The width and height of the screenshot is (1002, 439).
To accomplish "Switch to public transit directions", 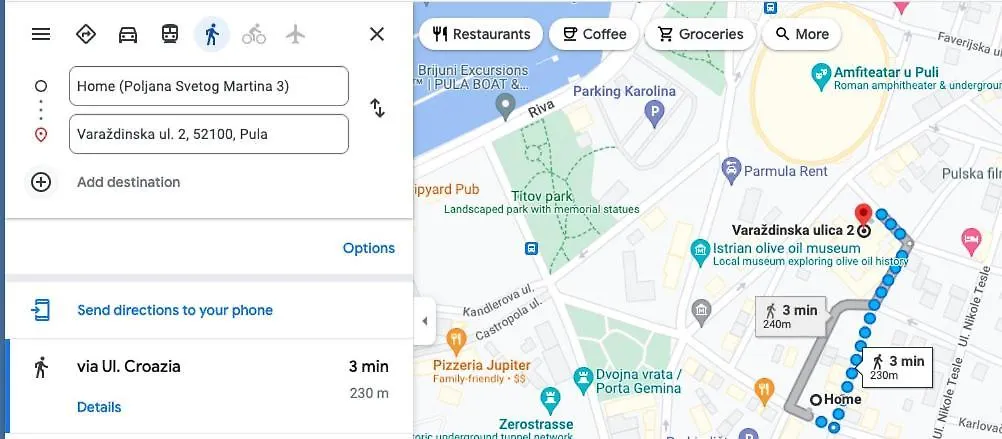I will (170, 34).
